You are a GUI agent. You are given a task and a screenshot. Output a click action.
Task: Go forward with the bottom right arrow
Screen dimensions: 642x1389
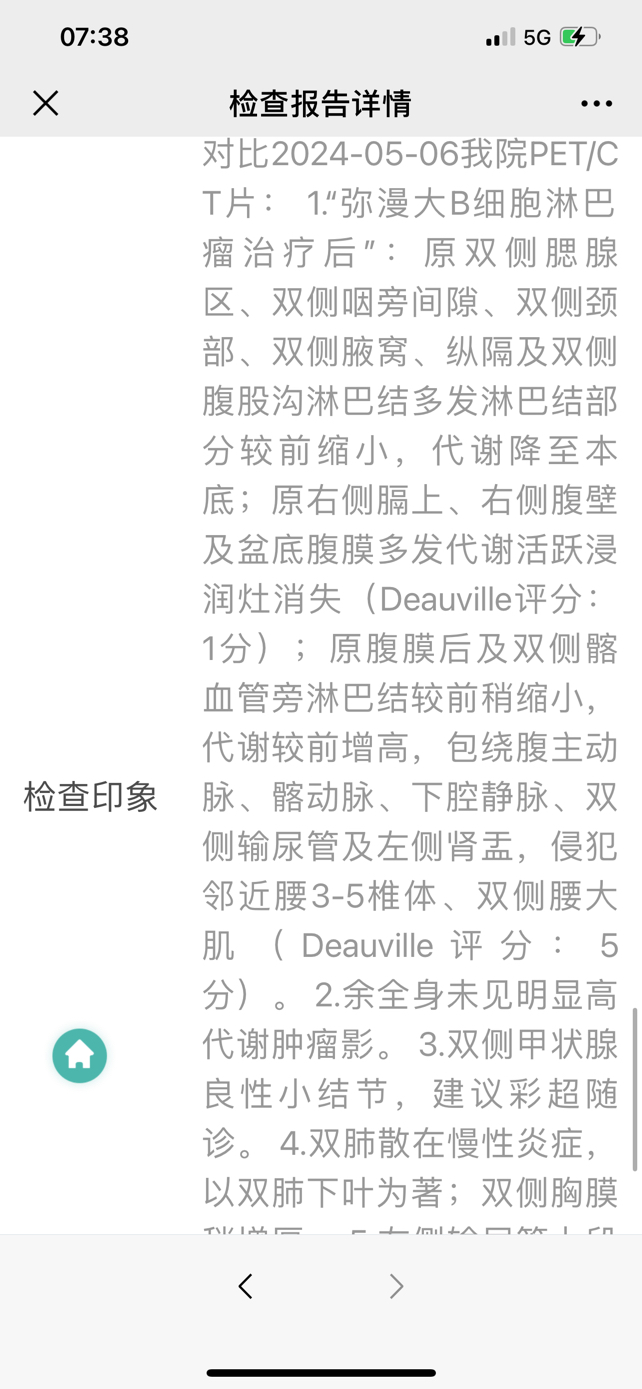pyautogui.click(x=396, y=1286)
